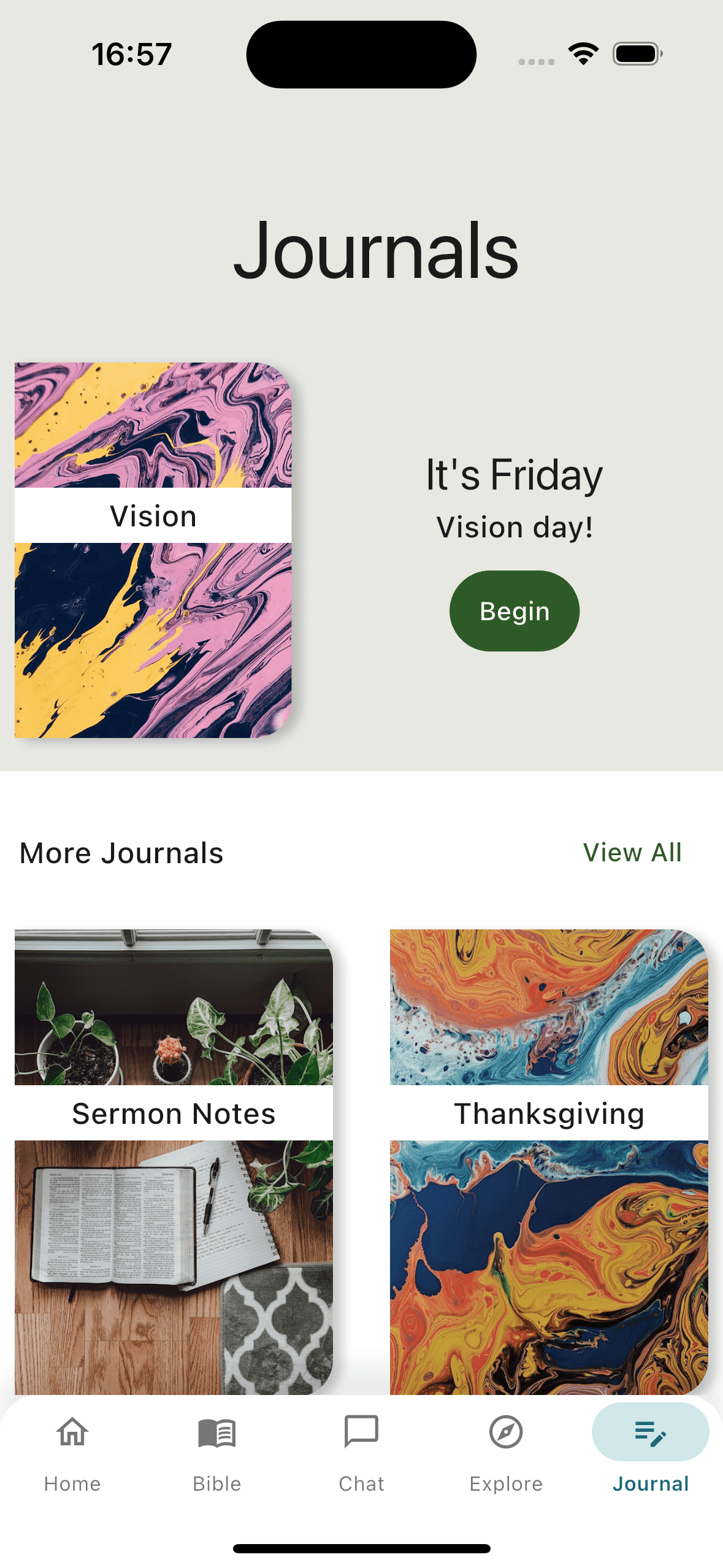The width and height of the screenshot is (723, 1568).
Task: Select the Bible open-book icon
Action: (x=216, y=1433)
